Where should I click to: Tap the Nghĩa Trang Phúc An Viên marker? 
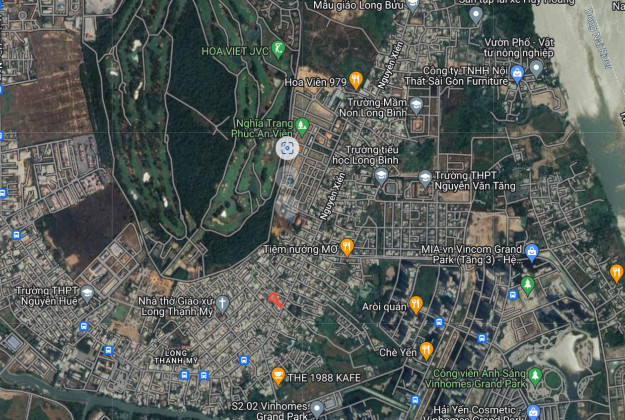(x=303, y=125)
